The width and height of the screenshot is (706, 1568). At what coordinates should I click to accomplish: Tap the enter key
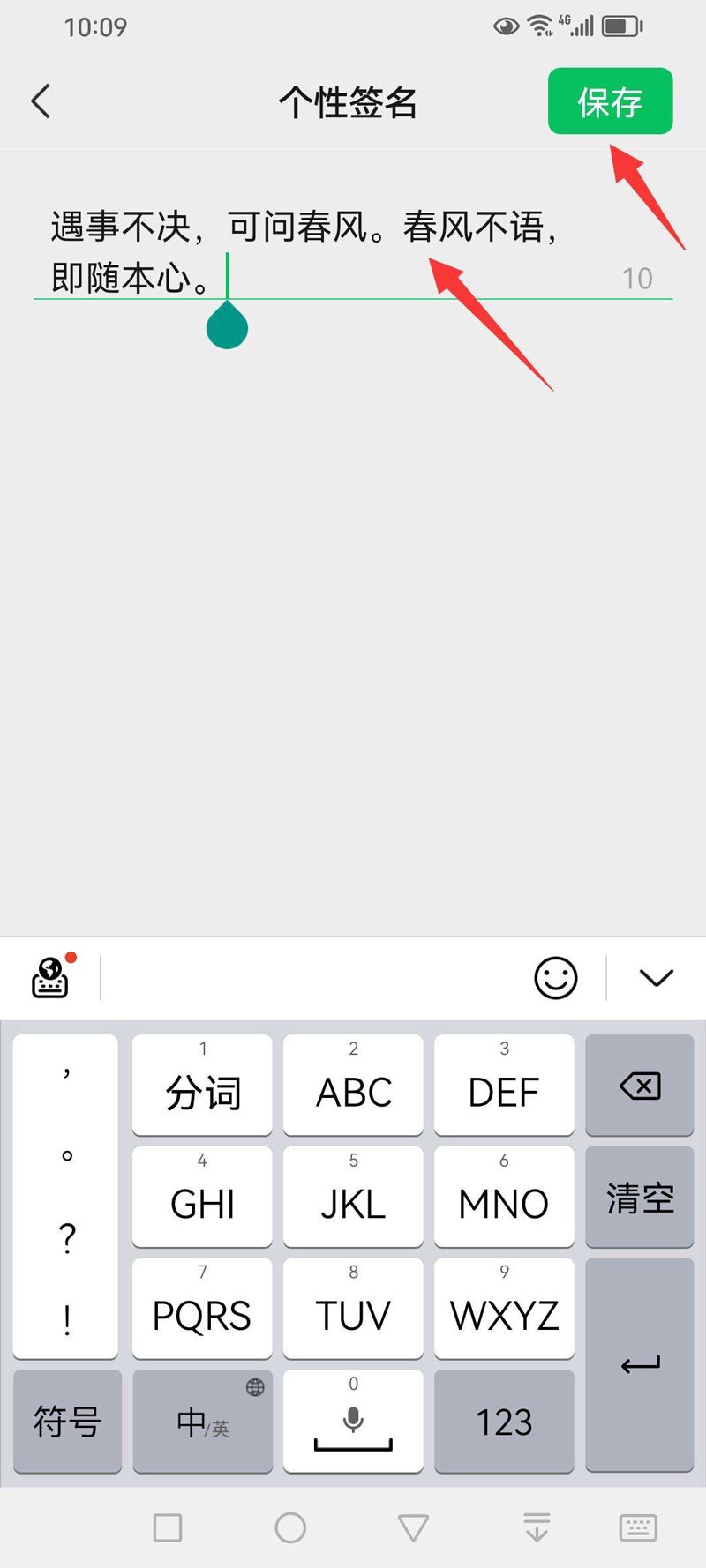pyautogui.click(x=640, y=1365)
